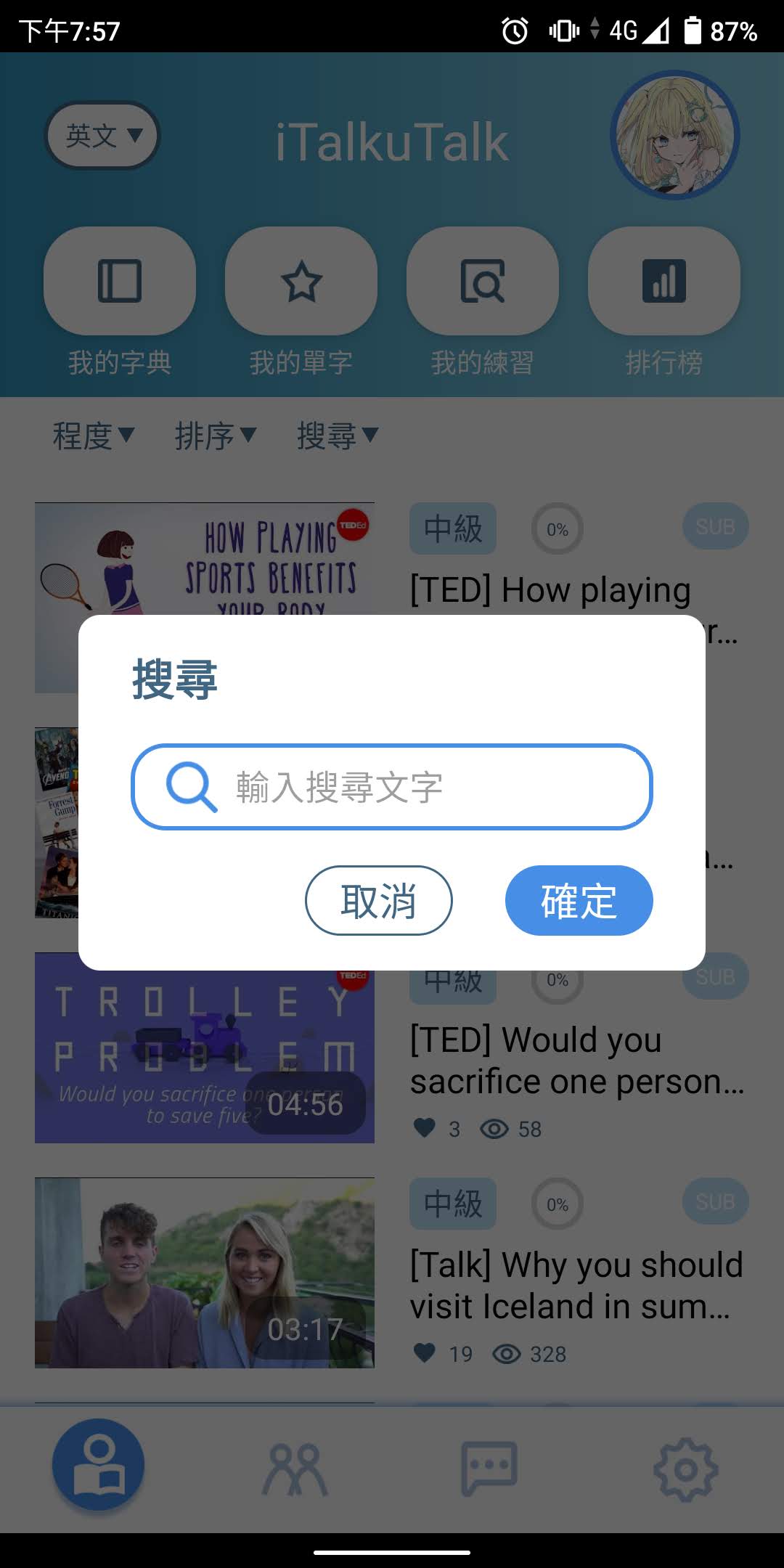Toggle the 中級 level badge on Trolley Problem
The height and width of the screenshot is (1568, 784).
click(452, 980)
